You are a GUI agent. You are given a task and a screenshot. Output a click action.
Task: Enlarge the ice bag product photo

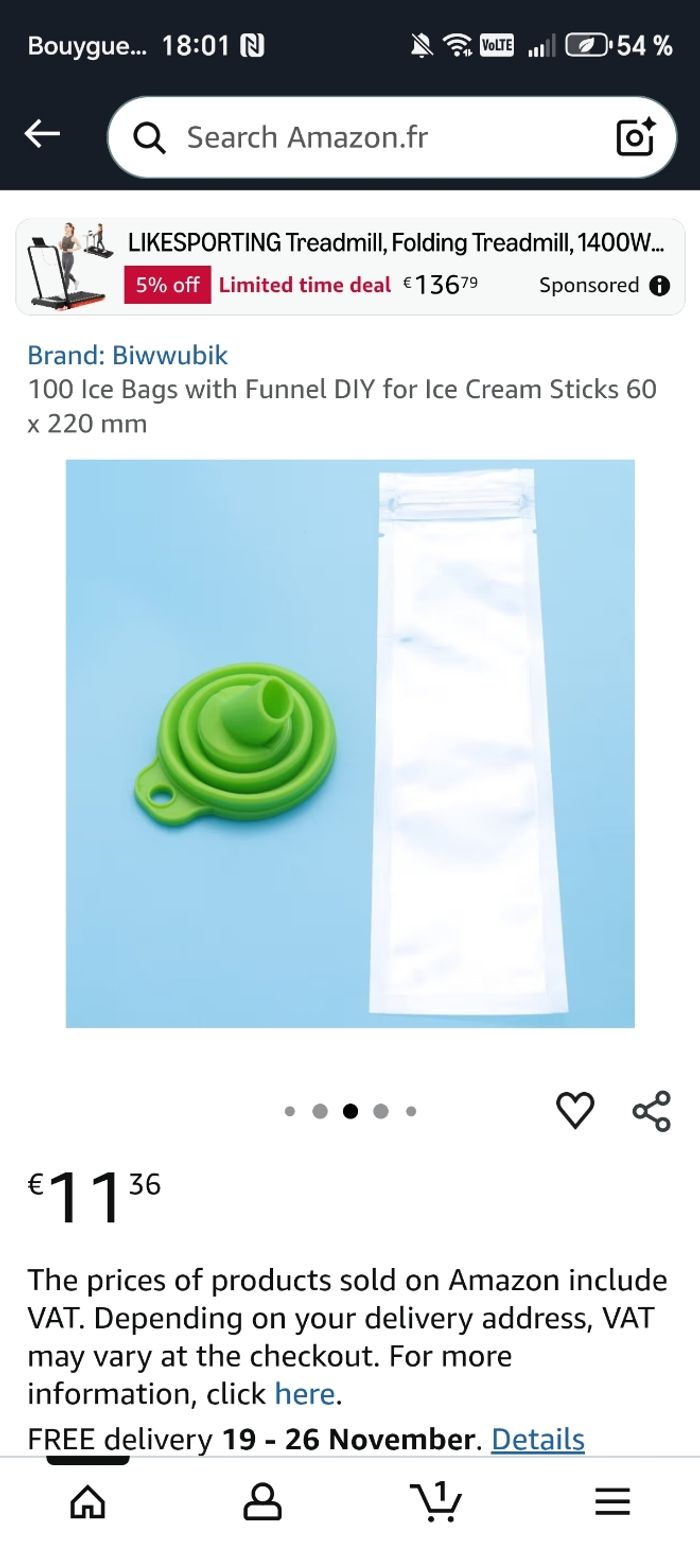[x=350, y=743]
